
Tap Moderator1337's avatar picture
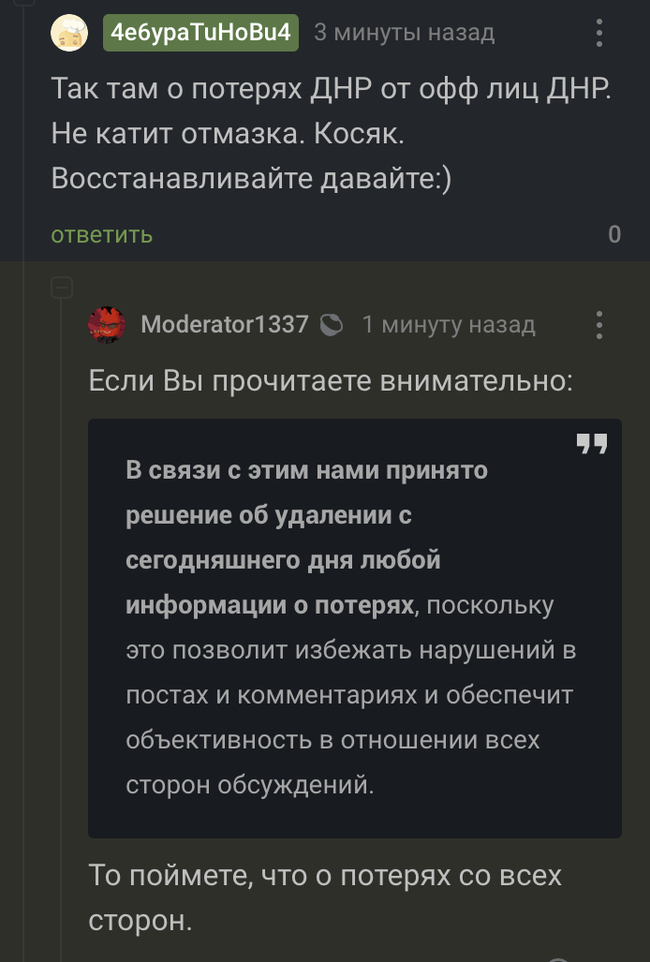[107, 325]
